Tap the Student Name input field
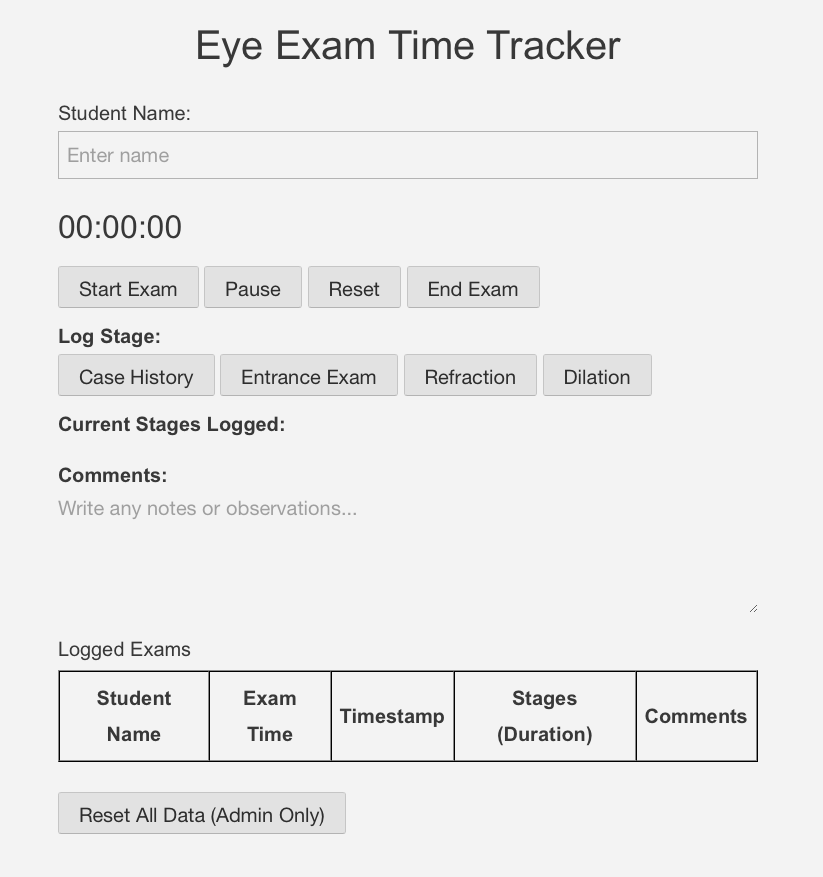 tap(407, 155)
